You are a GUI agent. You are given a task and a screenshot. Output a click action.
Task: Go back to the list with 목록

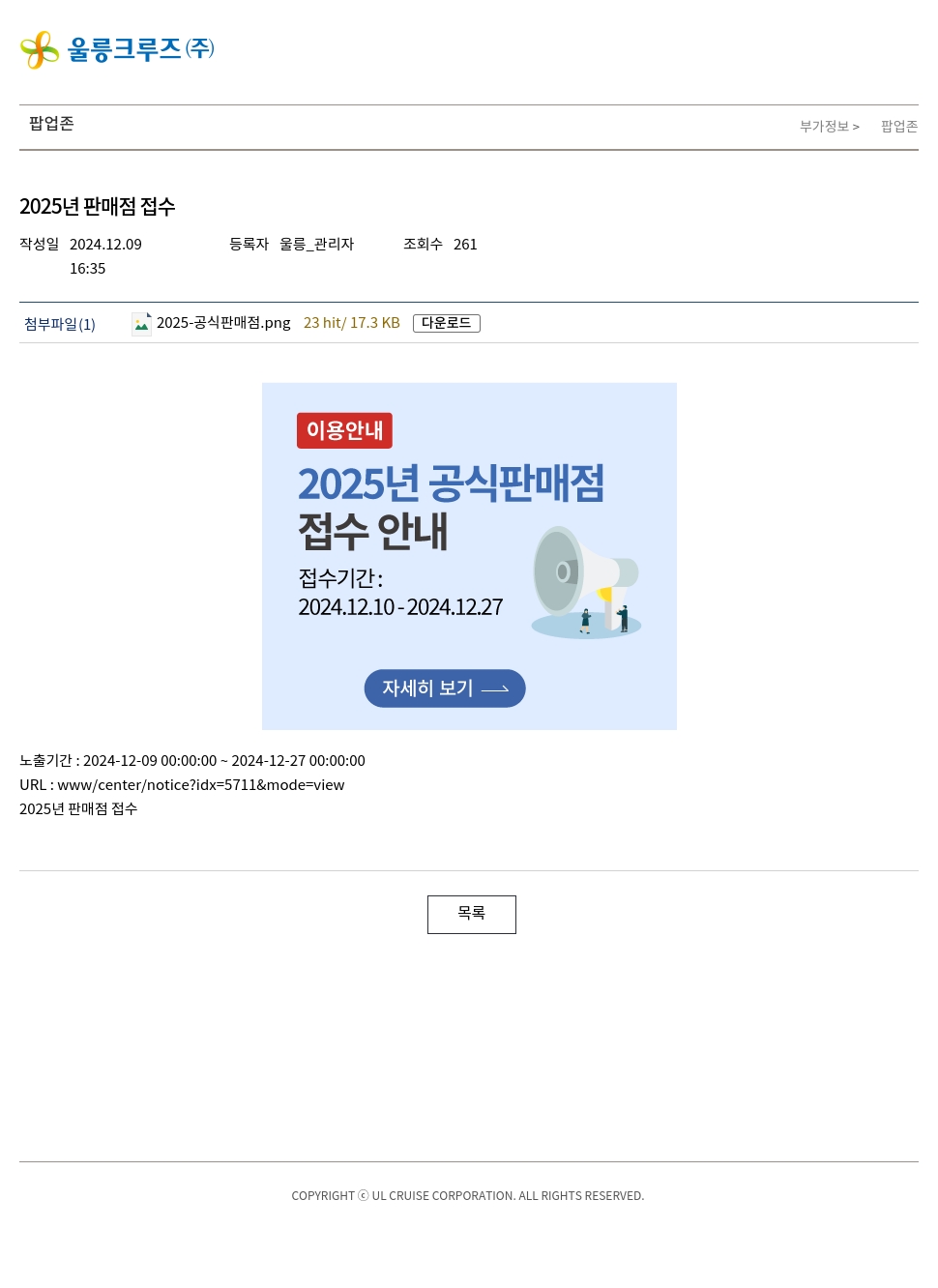[471, 914]
